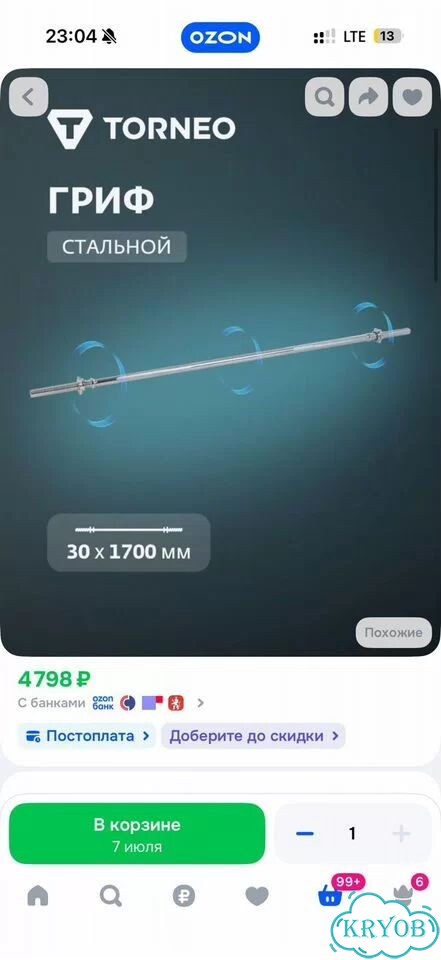Add the product to favorites with the heart over the image

(x=412, y=97)
